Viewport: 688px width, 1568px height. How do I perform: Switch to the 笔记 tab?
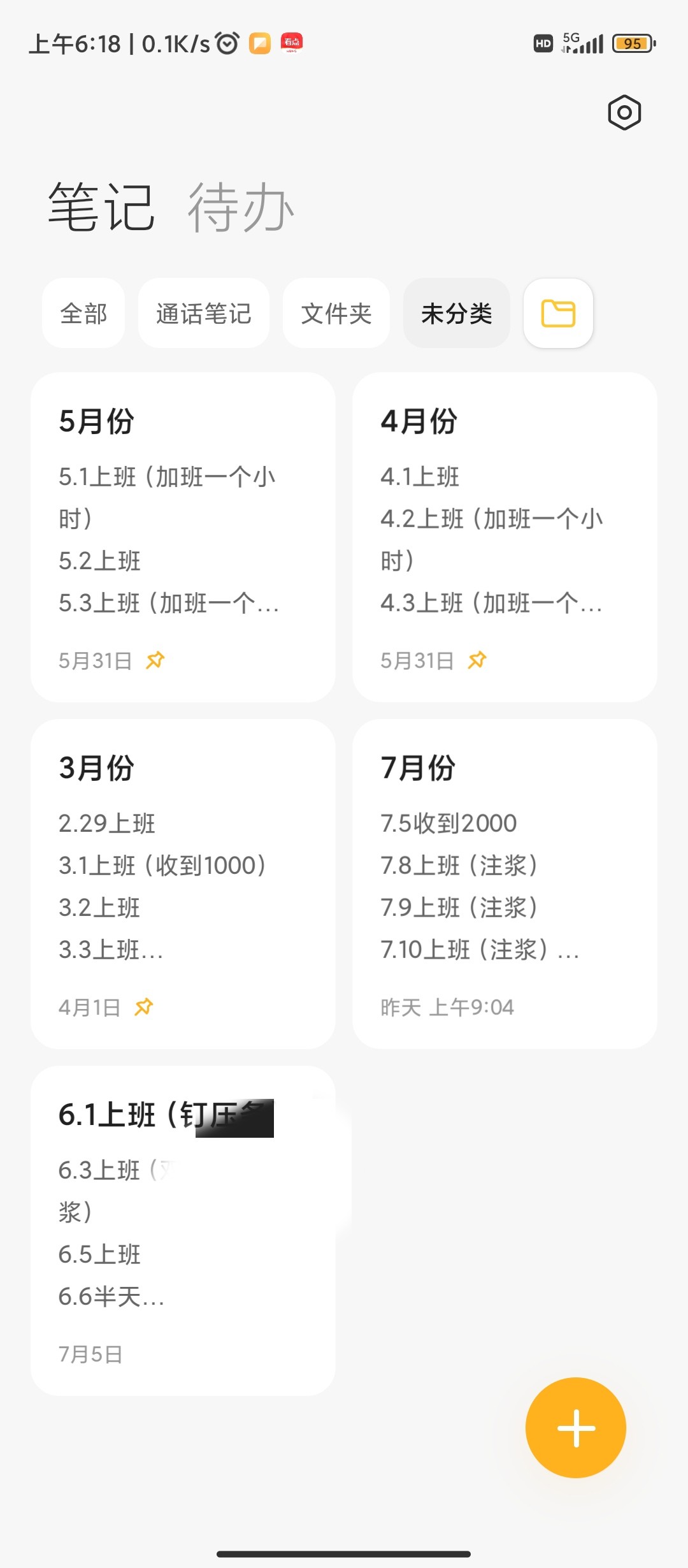[101, 207]
